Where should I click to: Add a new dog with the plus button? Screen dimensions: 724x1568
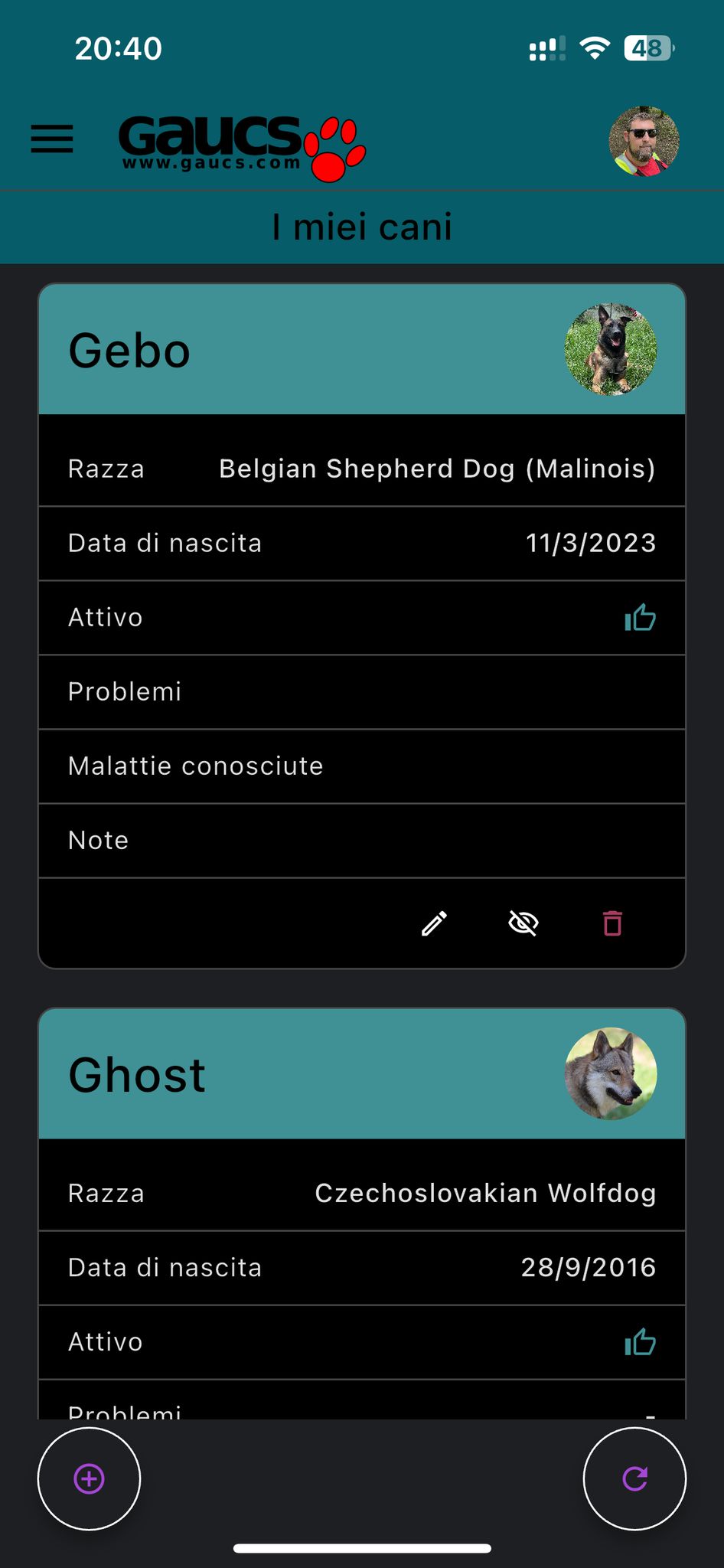click(90, 1478)
